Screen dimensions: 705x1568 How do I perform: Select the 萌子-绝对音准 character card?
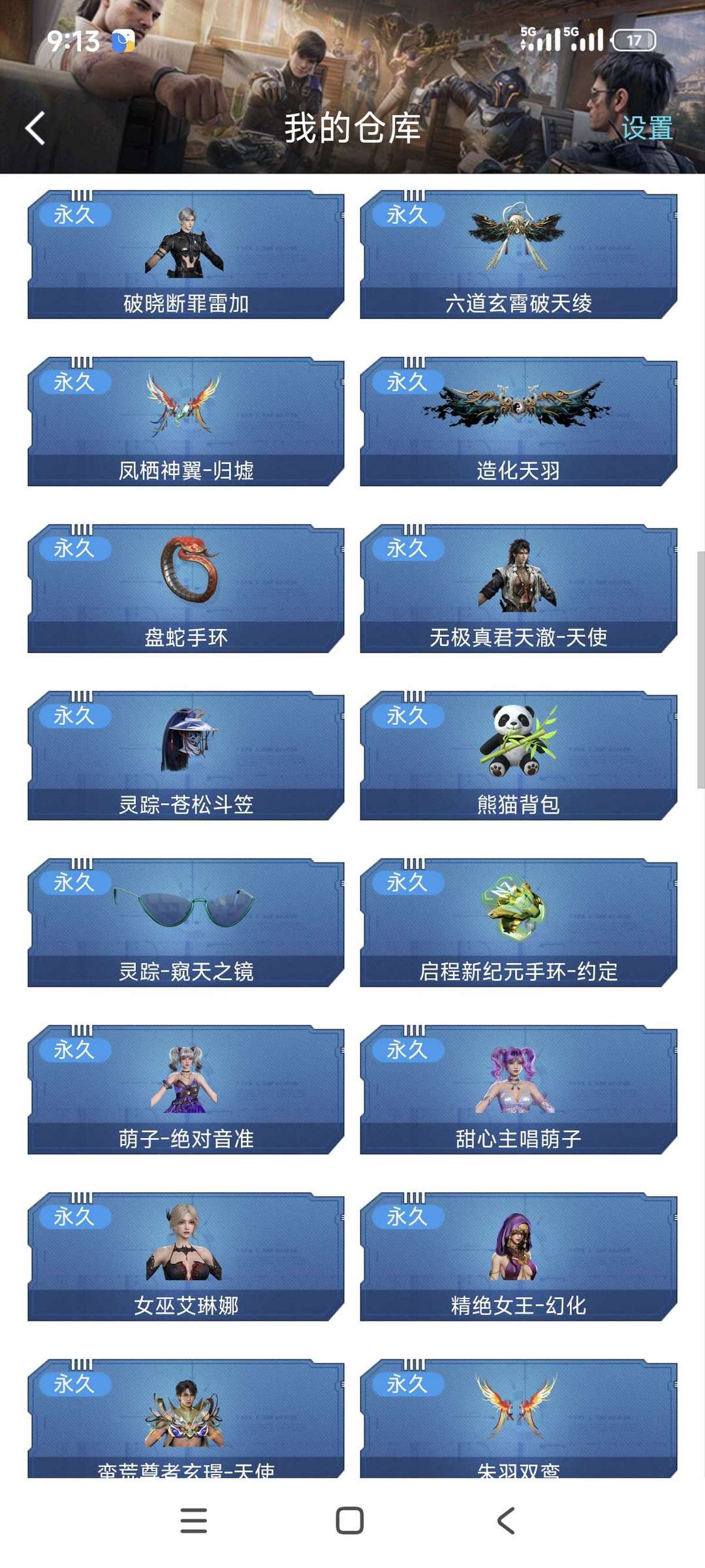point(186,1090)
